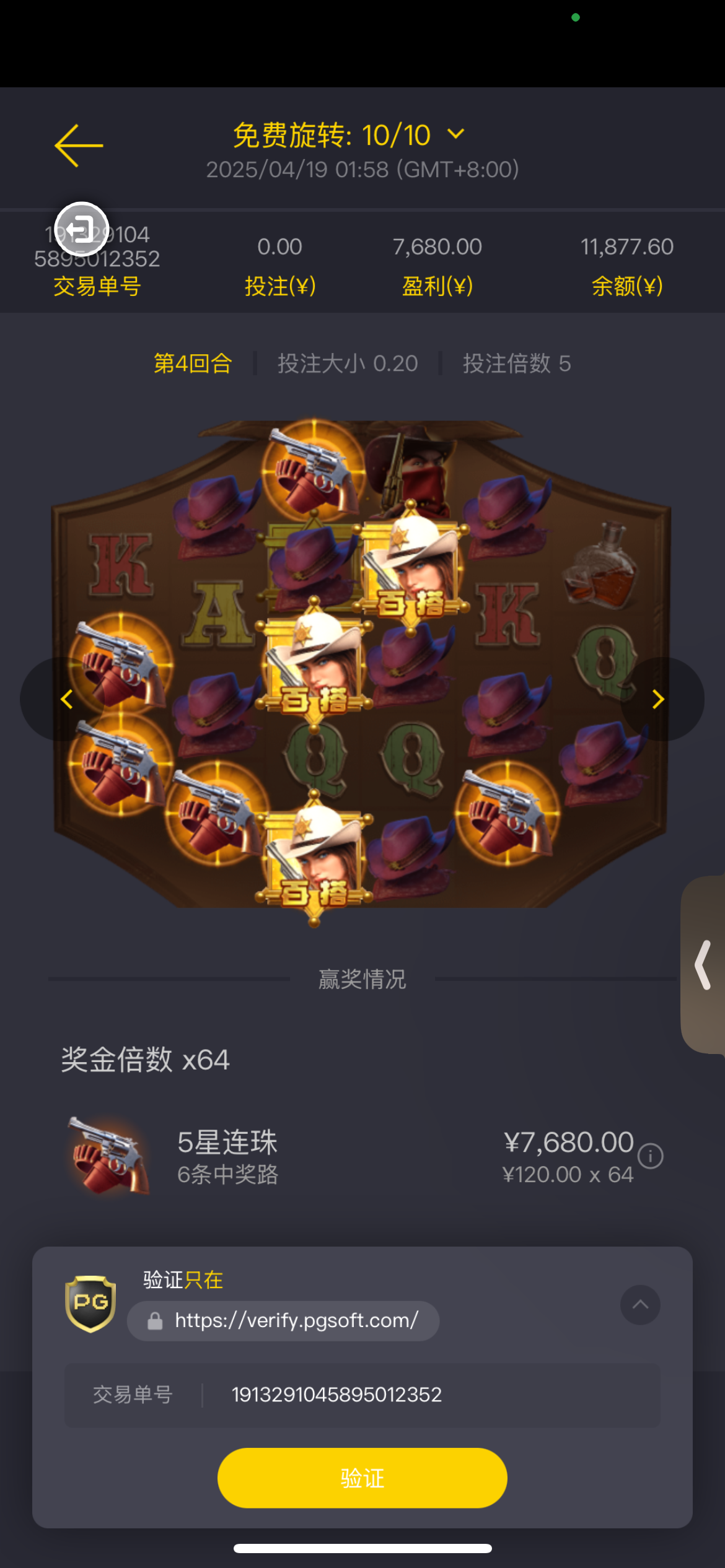
Task: Collapse the PG verification panel
Action: (x=639, y=1305)
